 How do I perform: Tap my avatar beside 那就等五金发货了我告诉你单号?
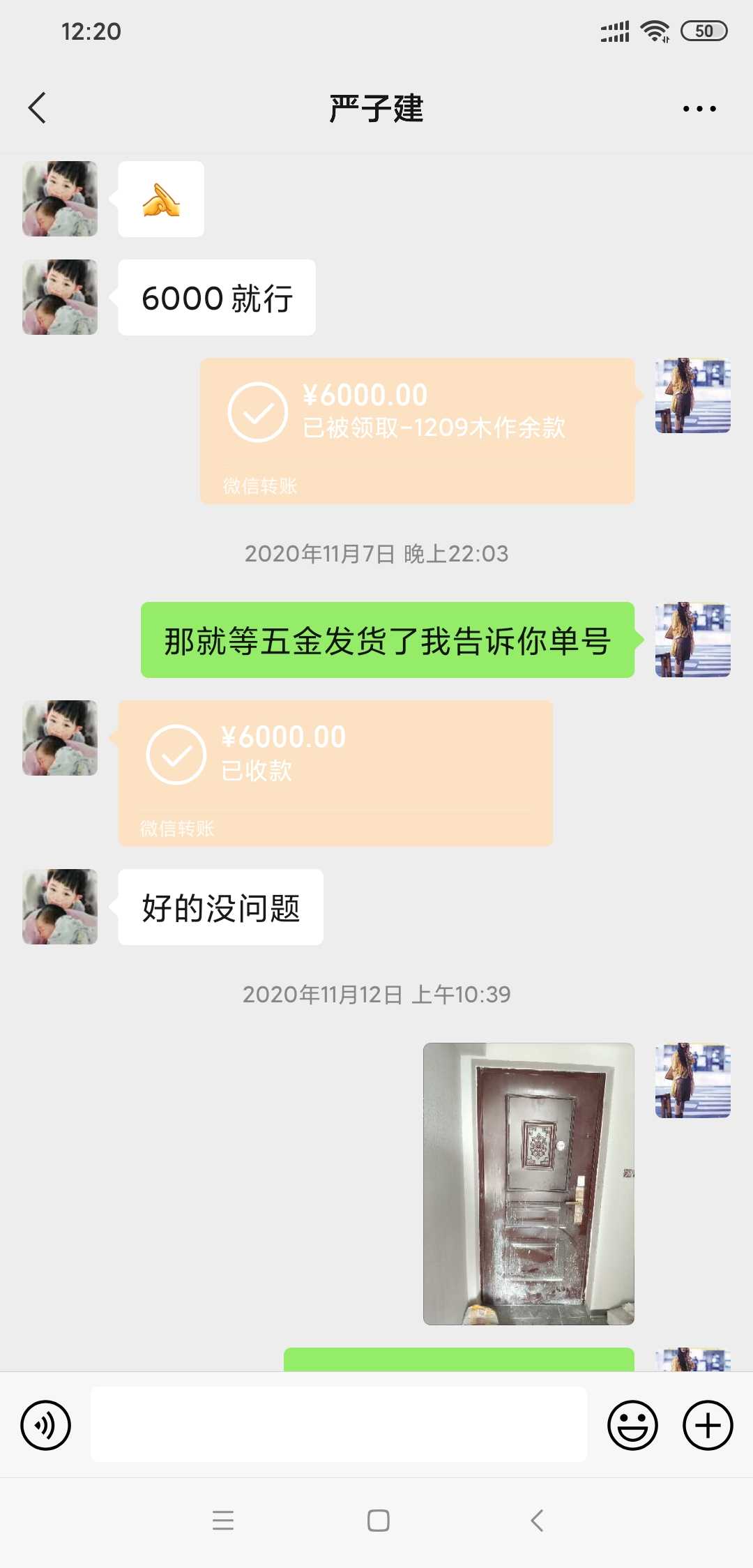click(692, 640)
